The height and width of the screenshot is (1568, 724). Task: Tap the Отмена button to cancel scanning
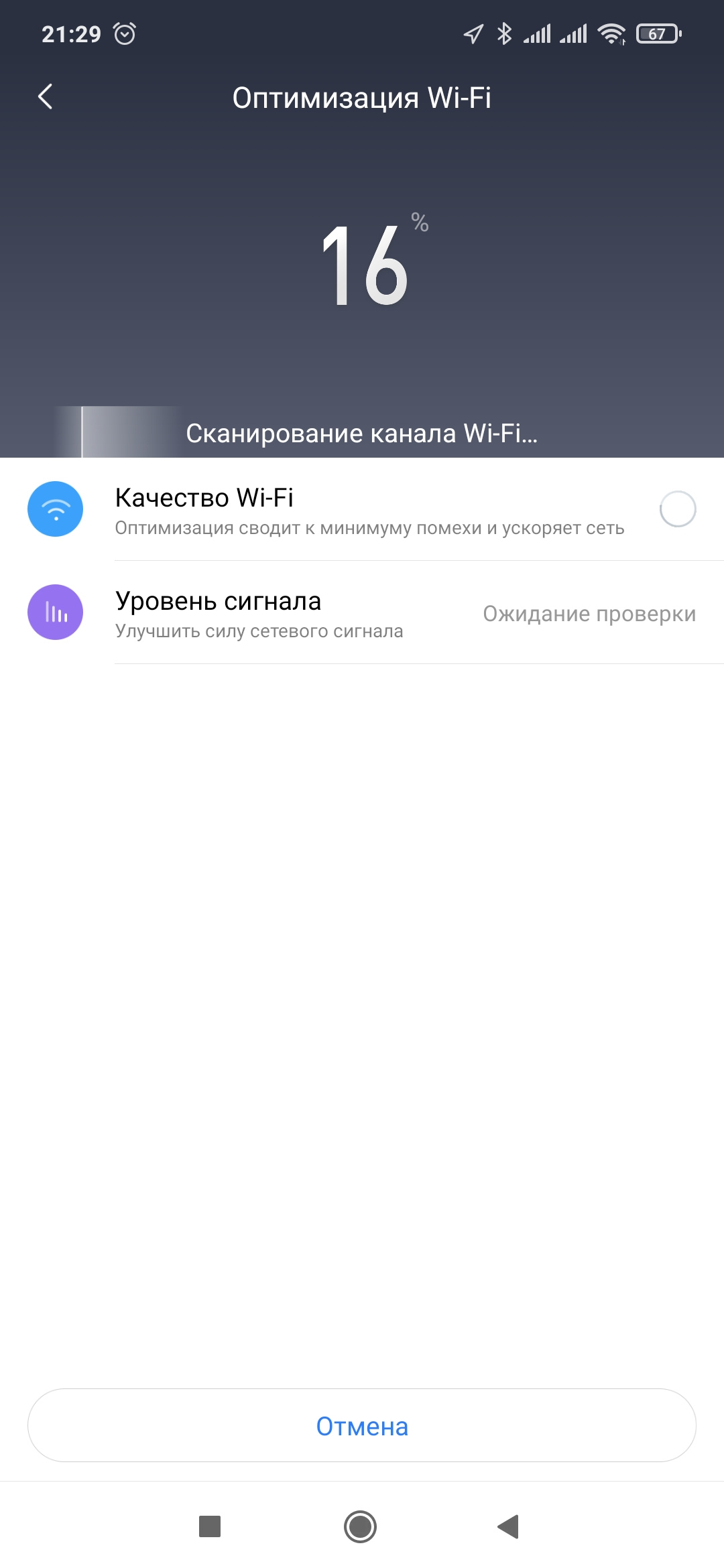[362, 1426]
